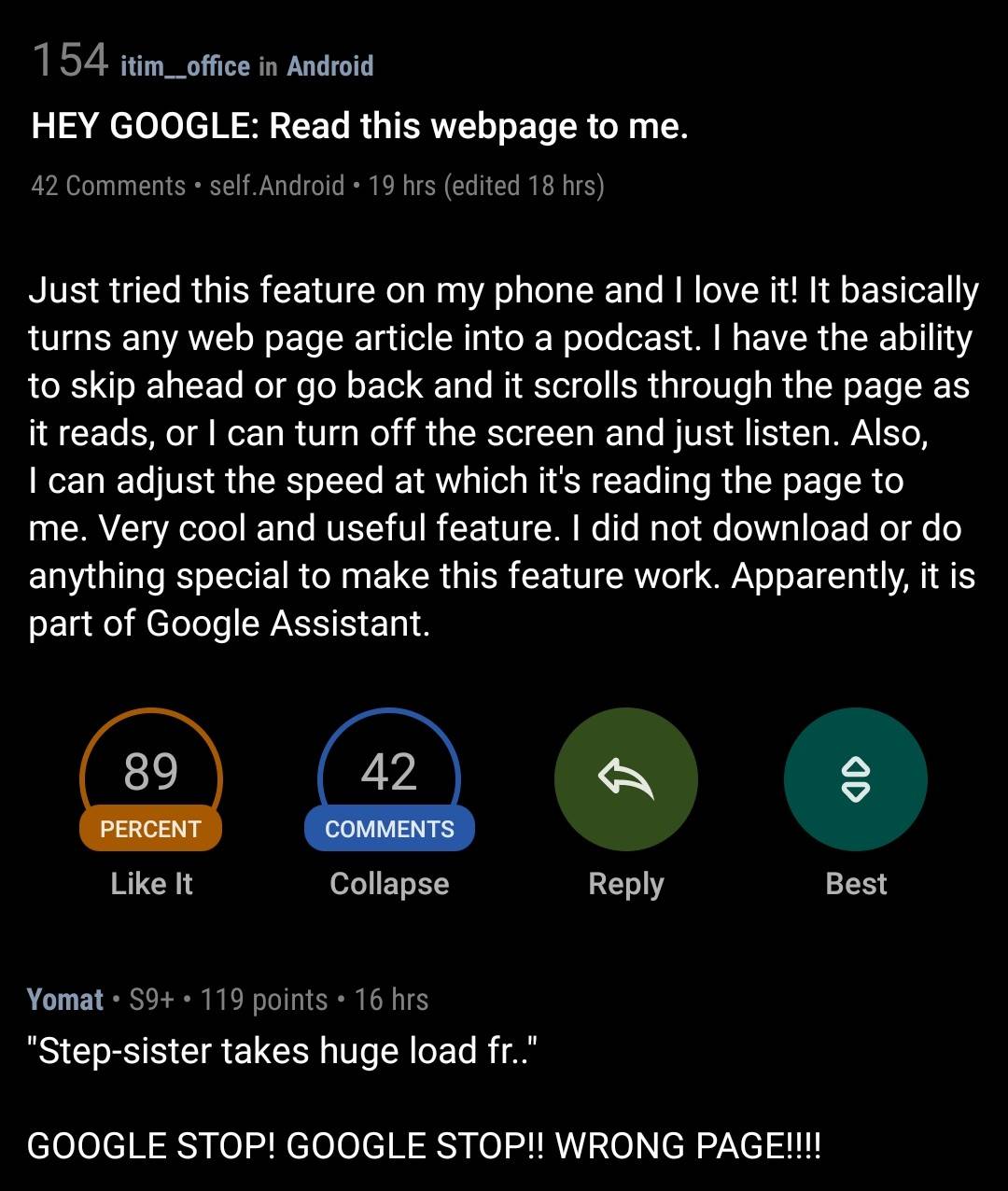Tap the Like It text label

click(x=150, y=883)
